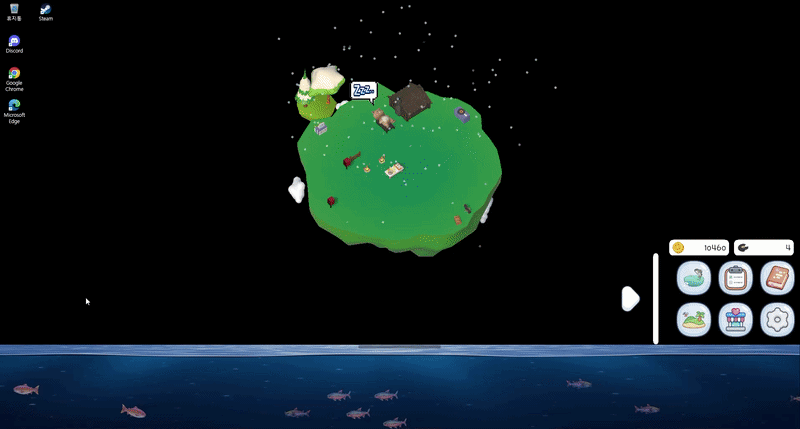This screenshot has height=429, width=800.
Task: Open the Discord desktop shortcut
Action: tap(14, 42)
